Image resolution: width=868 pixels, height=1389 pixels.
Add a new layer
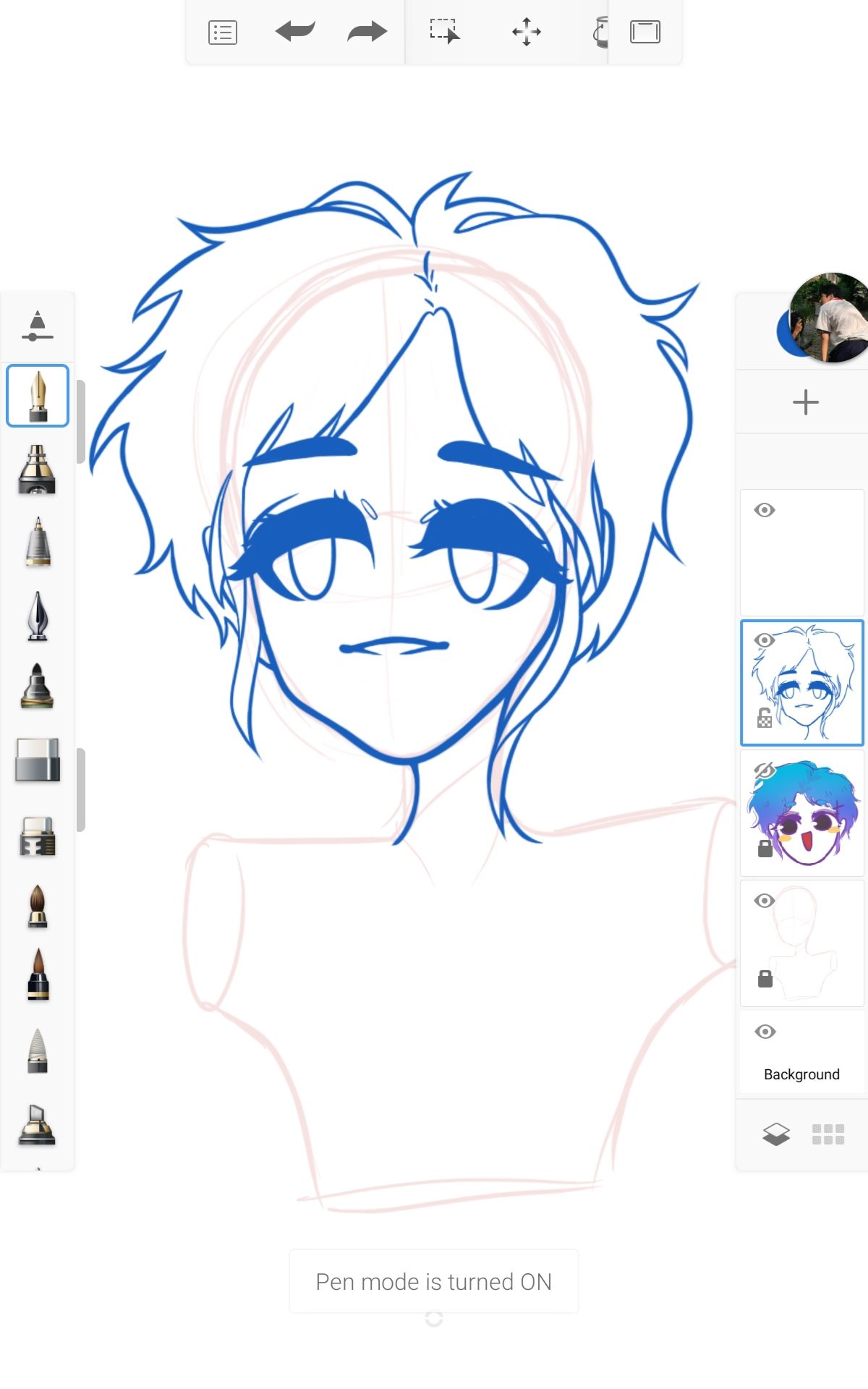[x=805, y=402]
